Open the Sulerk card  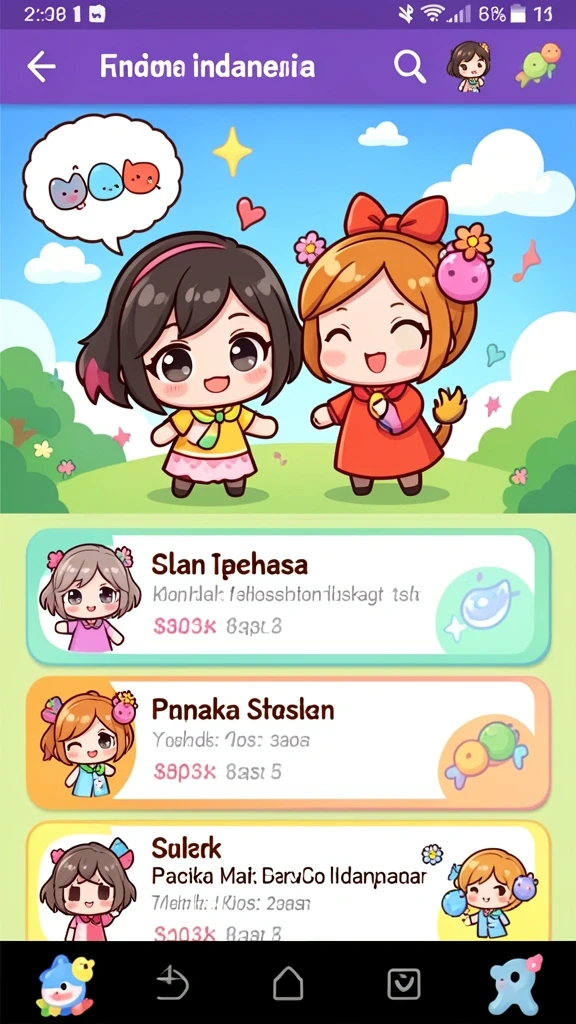coord(288,882)
